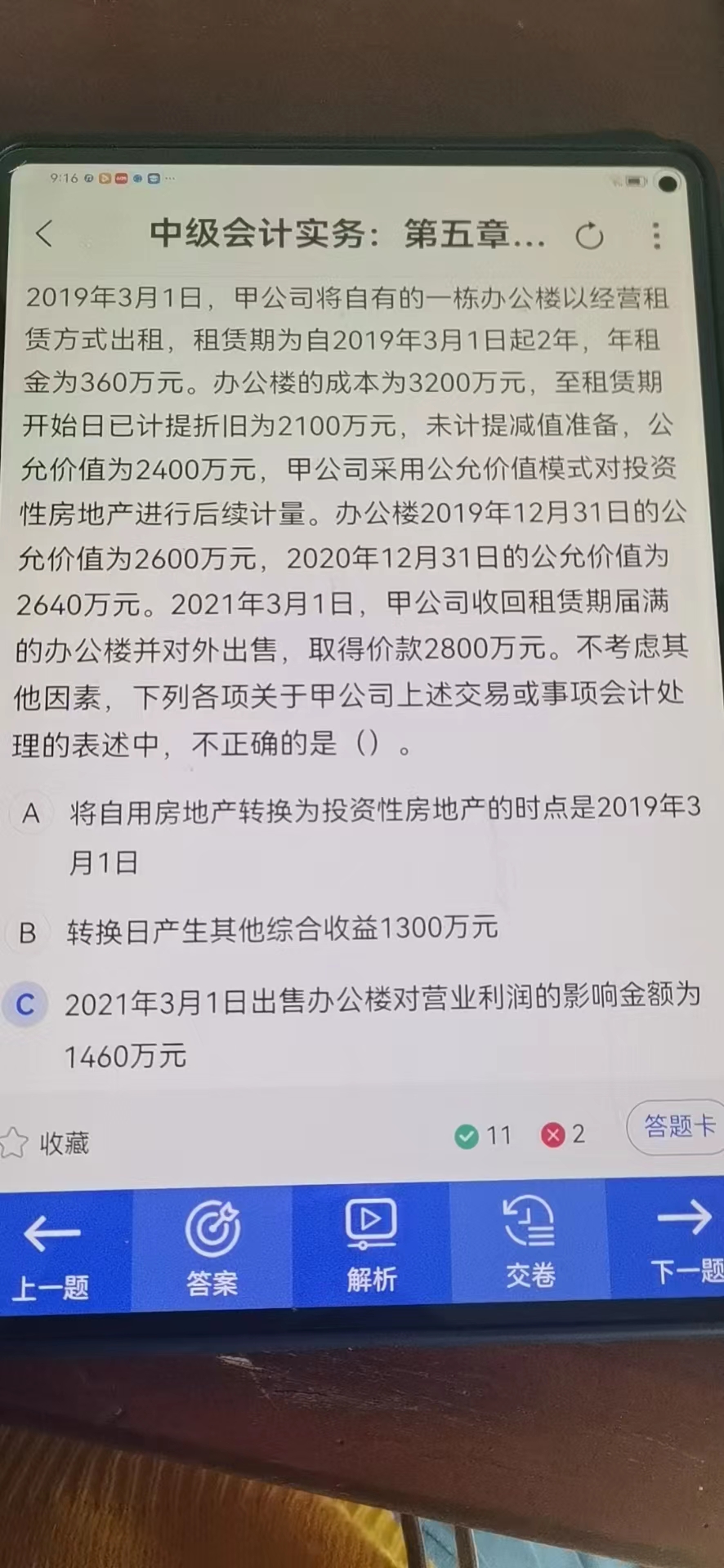Add this question to 收藏 favorites
The image size is (724, 1568).
(x=46, y=1143)
